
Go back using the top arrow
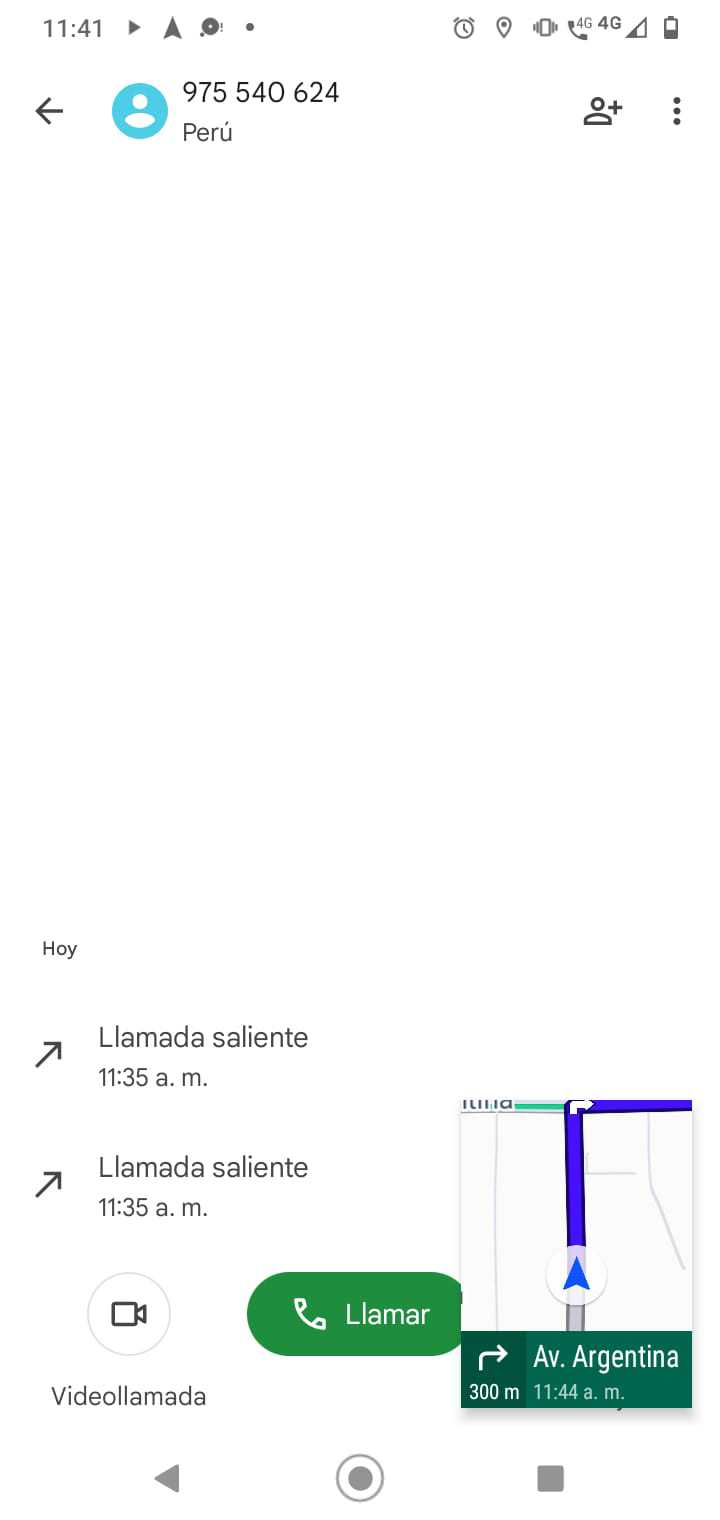[x=48, y=111]
